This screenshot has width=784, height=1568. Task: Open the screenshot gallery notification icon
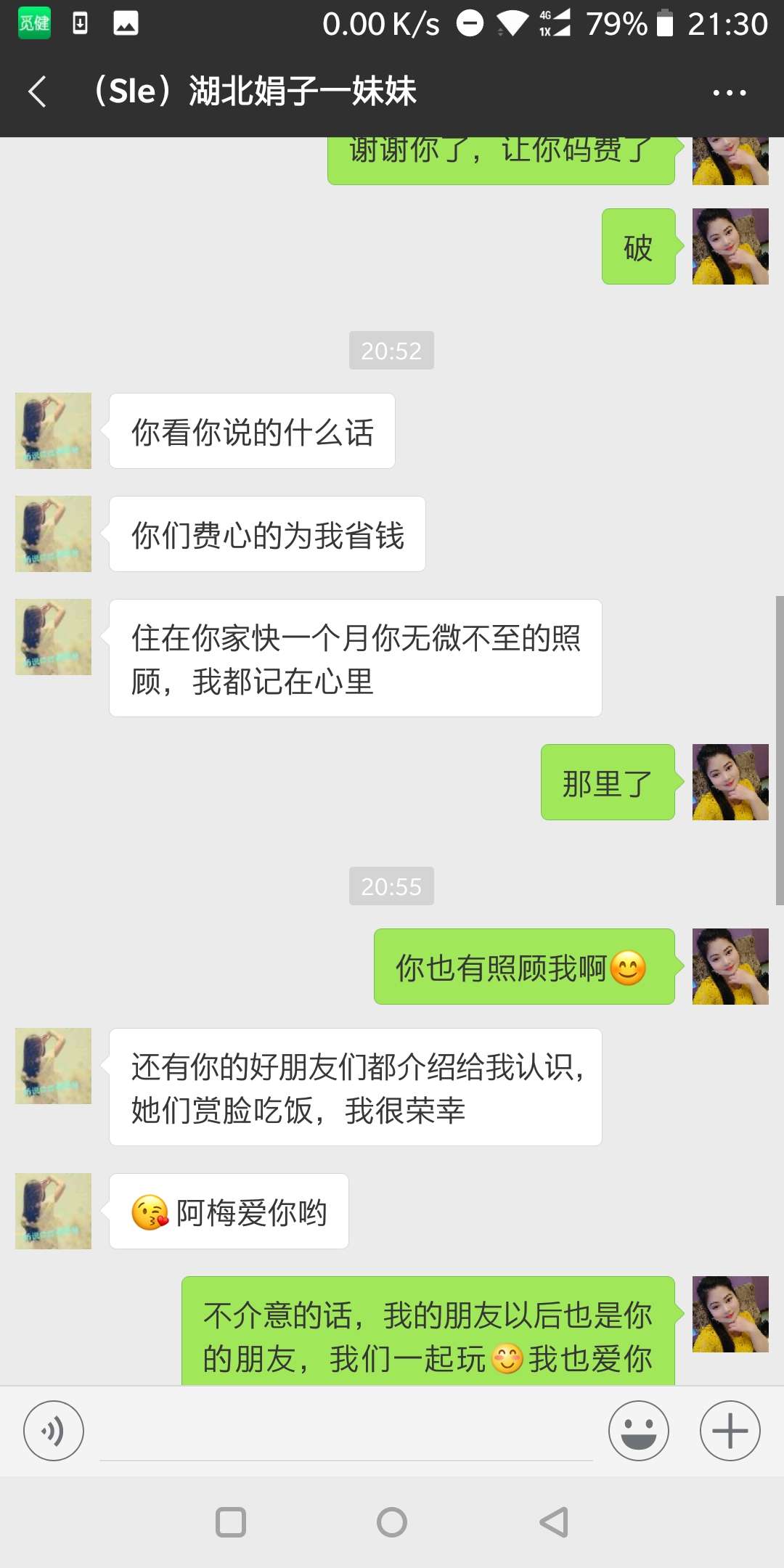pyautogui.click(x=125, y=23)
